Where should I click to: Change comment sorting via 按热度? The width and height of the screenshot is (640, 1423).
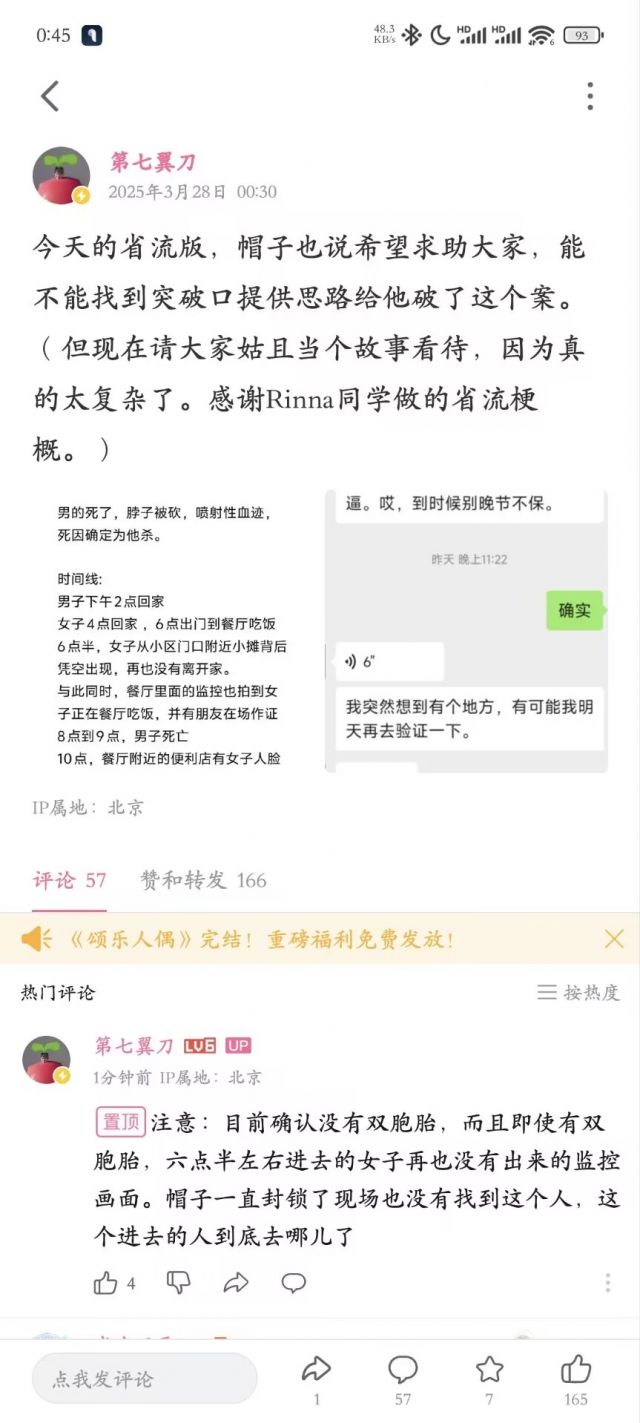click(578, 992)
